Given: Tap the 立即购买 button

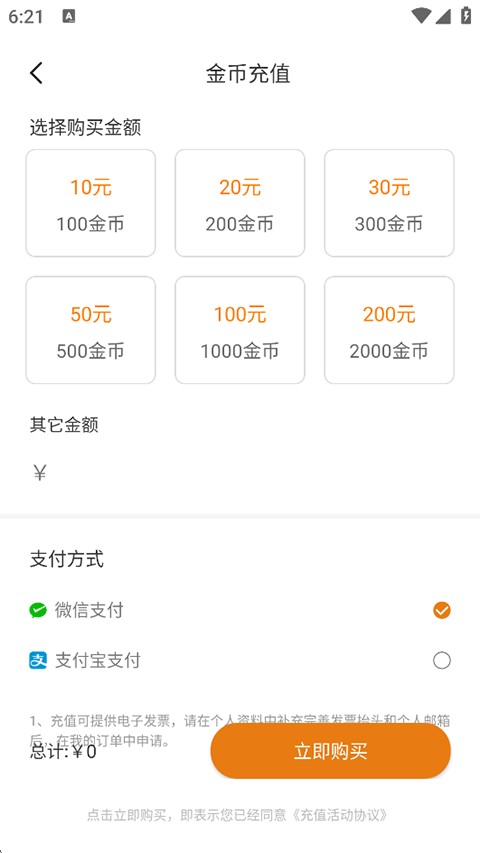Looking at the screenshot, I should click(331, 751).
